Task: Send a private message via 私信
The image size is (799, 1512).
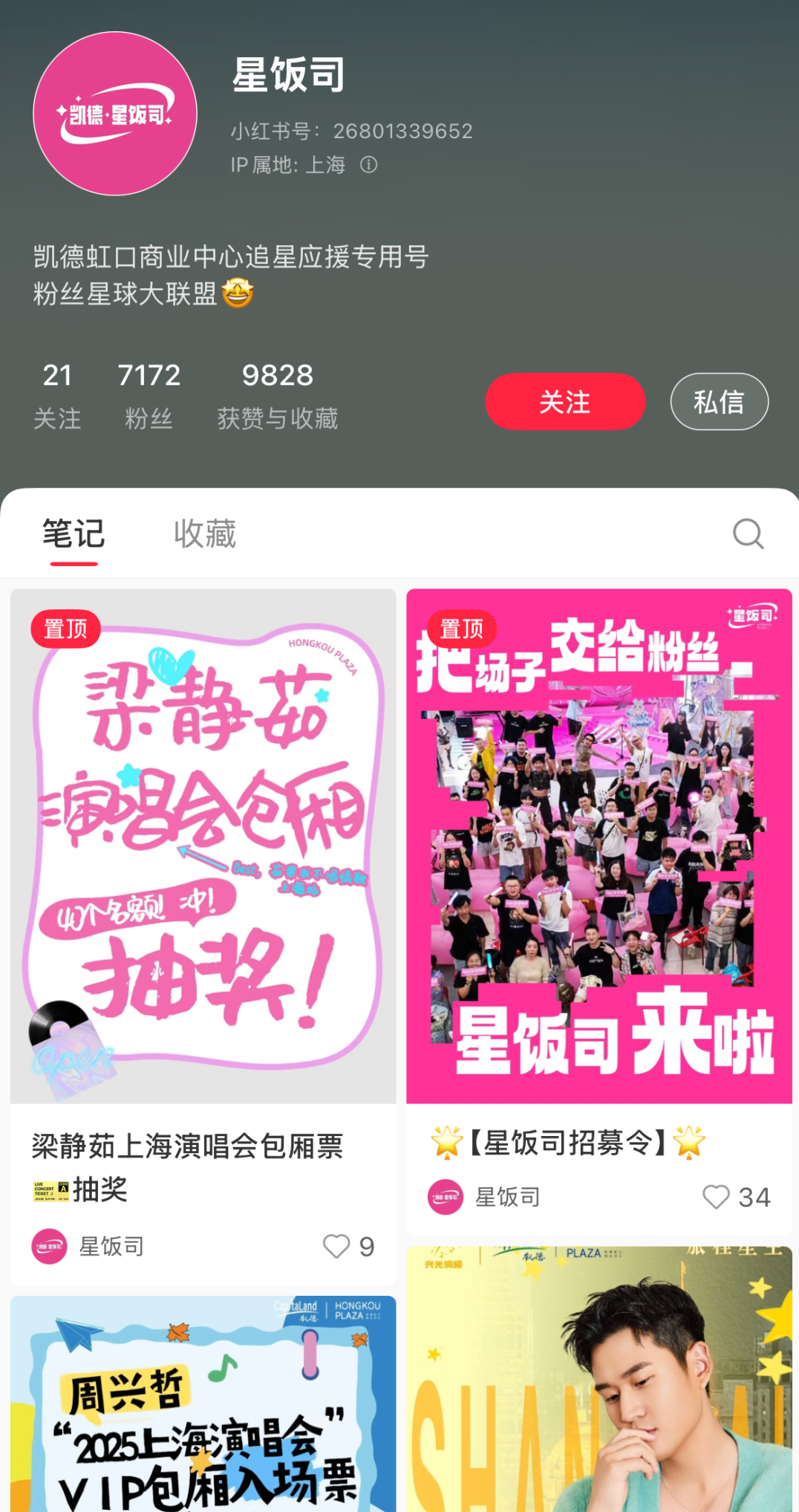Action: pyautogui.click(x=719, y=402)
